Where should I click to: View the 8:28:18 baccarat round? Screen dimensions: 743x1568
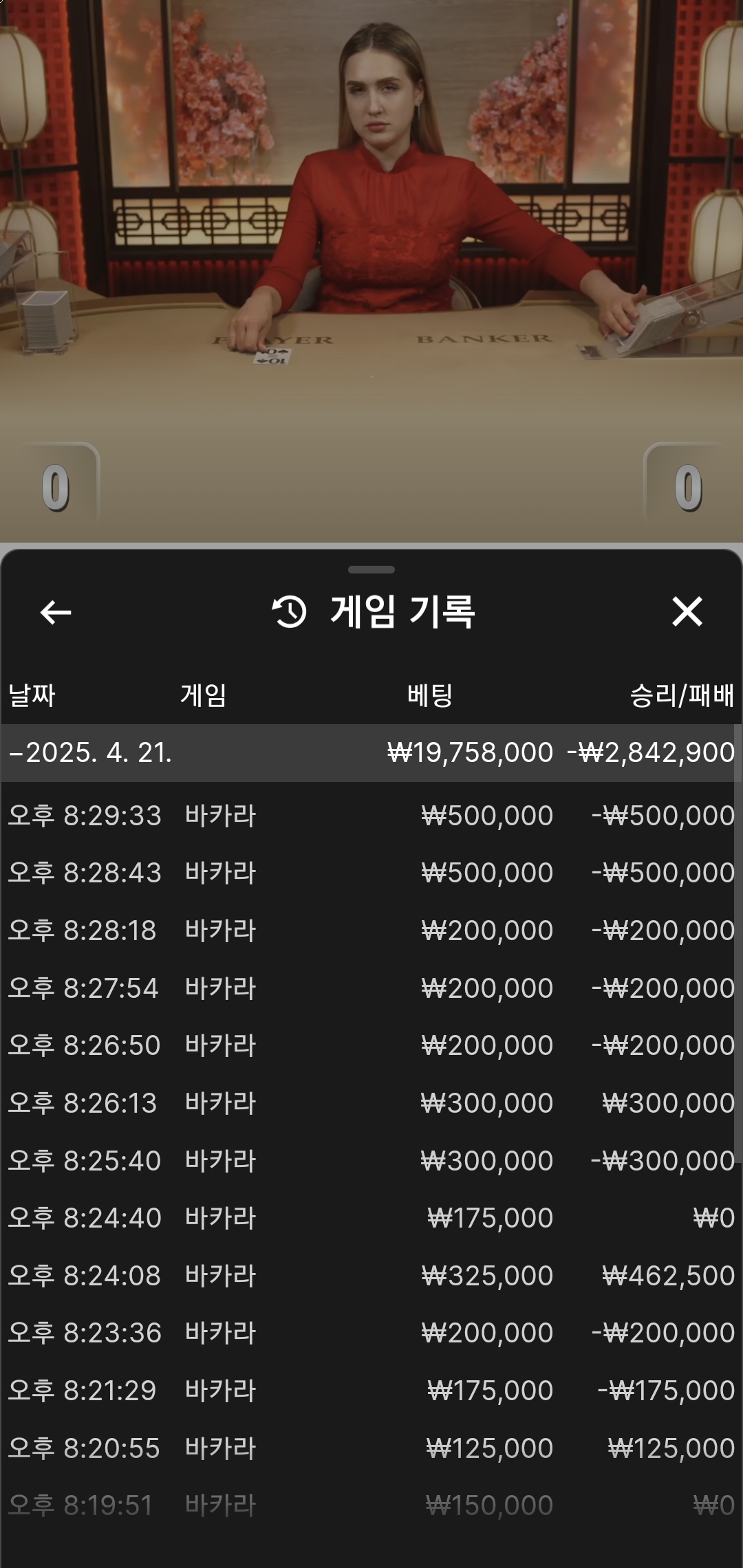[x=371, y=930]
